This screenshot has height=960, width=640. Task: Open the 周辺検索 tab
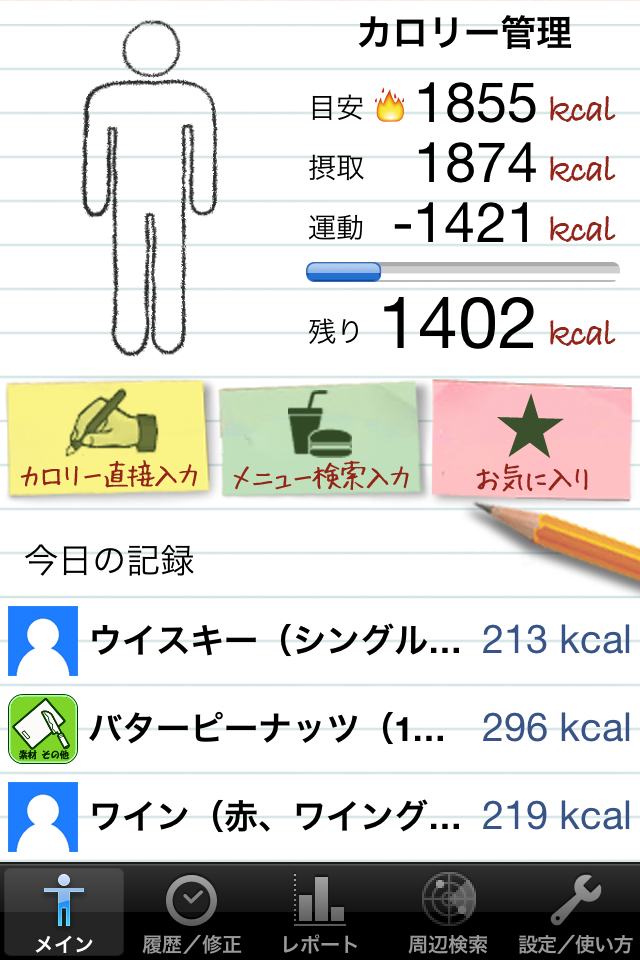(448, 912)
